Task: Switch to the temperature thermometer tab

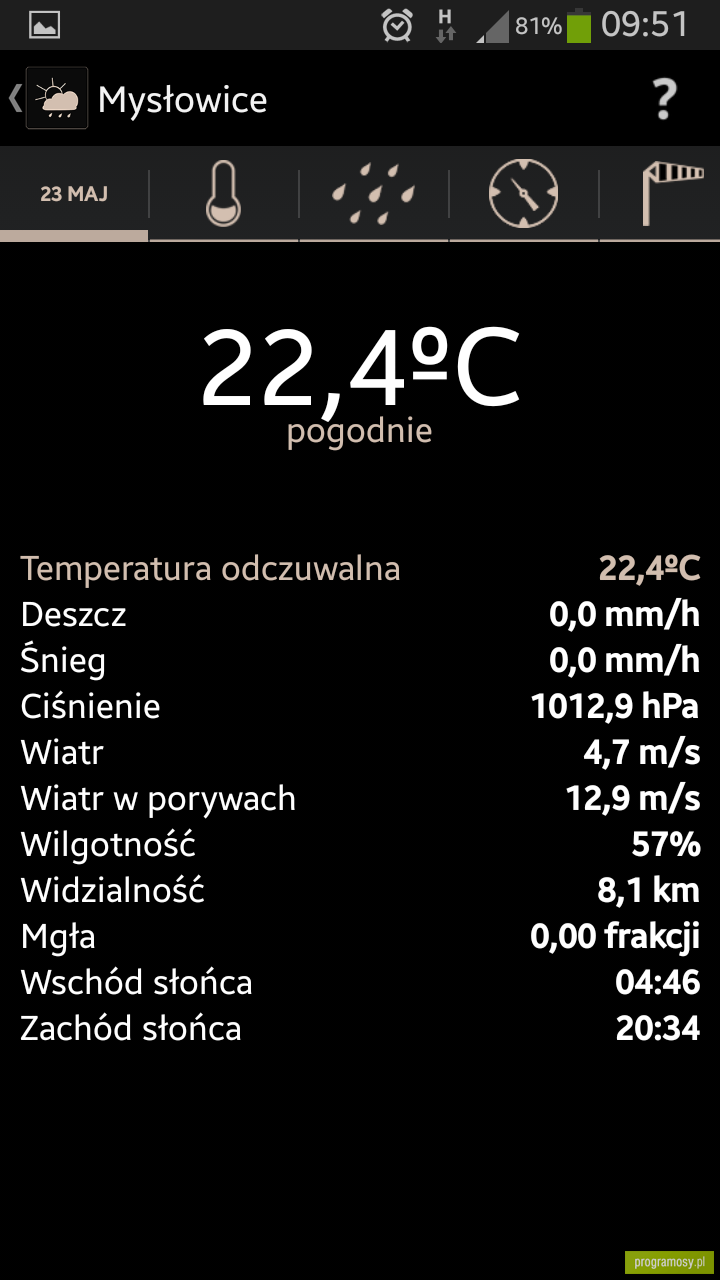Action: click(x=224, y=194)
